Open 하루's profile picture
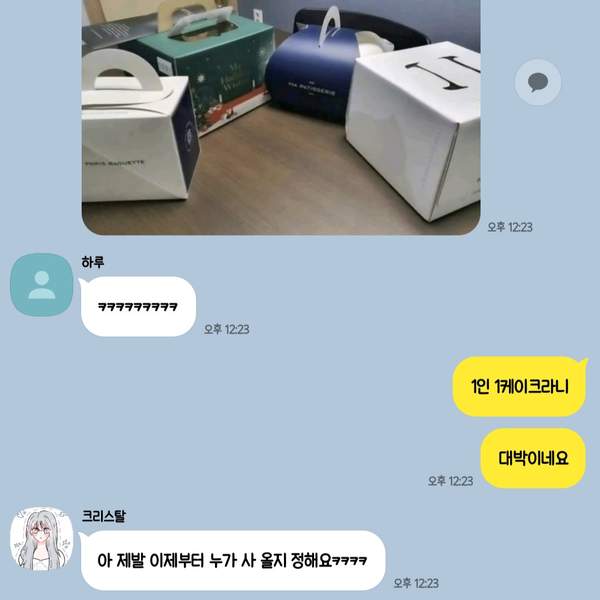 pyautogui.click(x=42, y=283)
